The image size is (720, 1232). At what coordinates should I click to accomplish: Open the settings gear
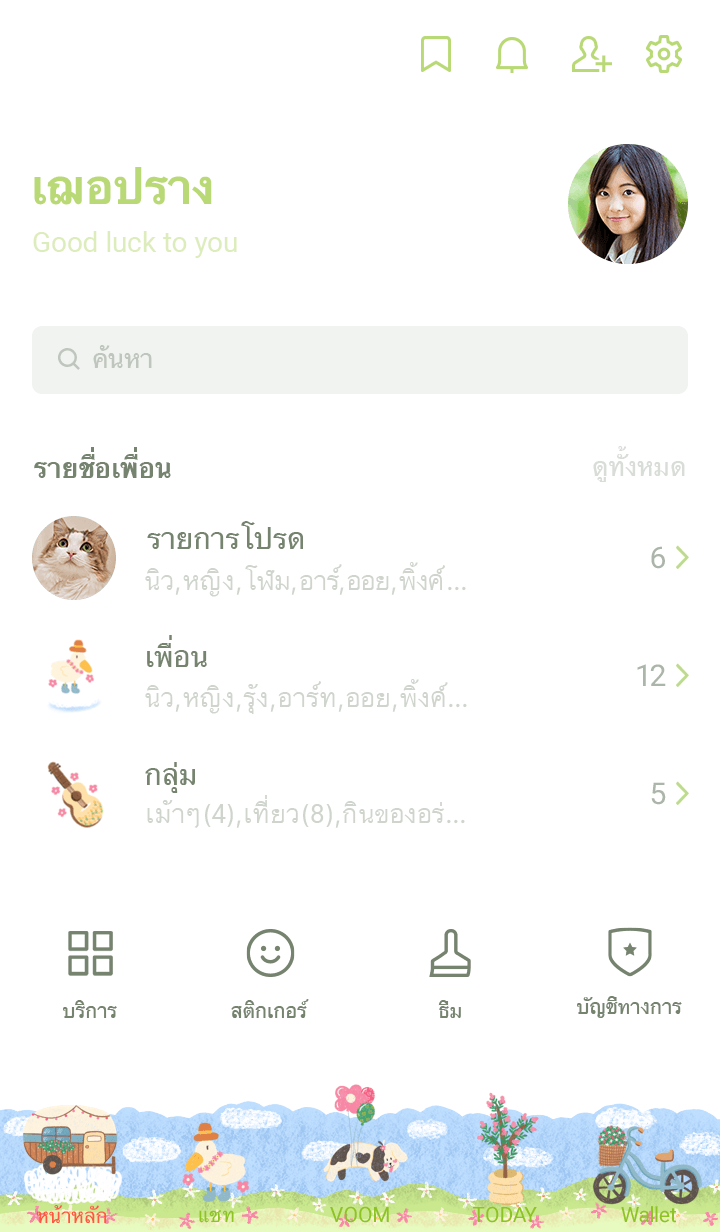(x=664, y=55)
